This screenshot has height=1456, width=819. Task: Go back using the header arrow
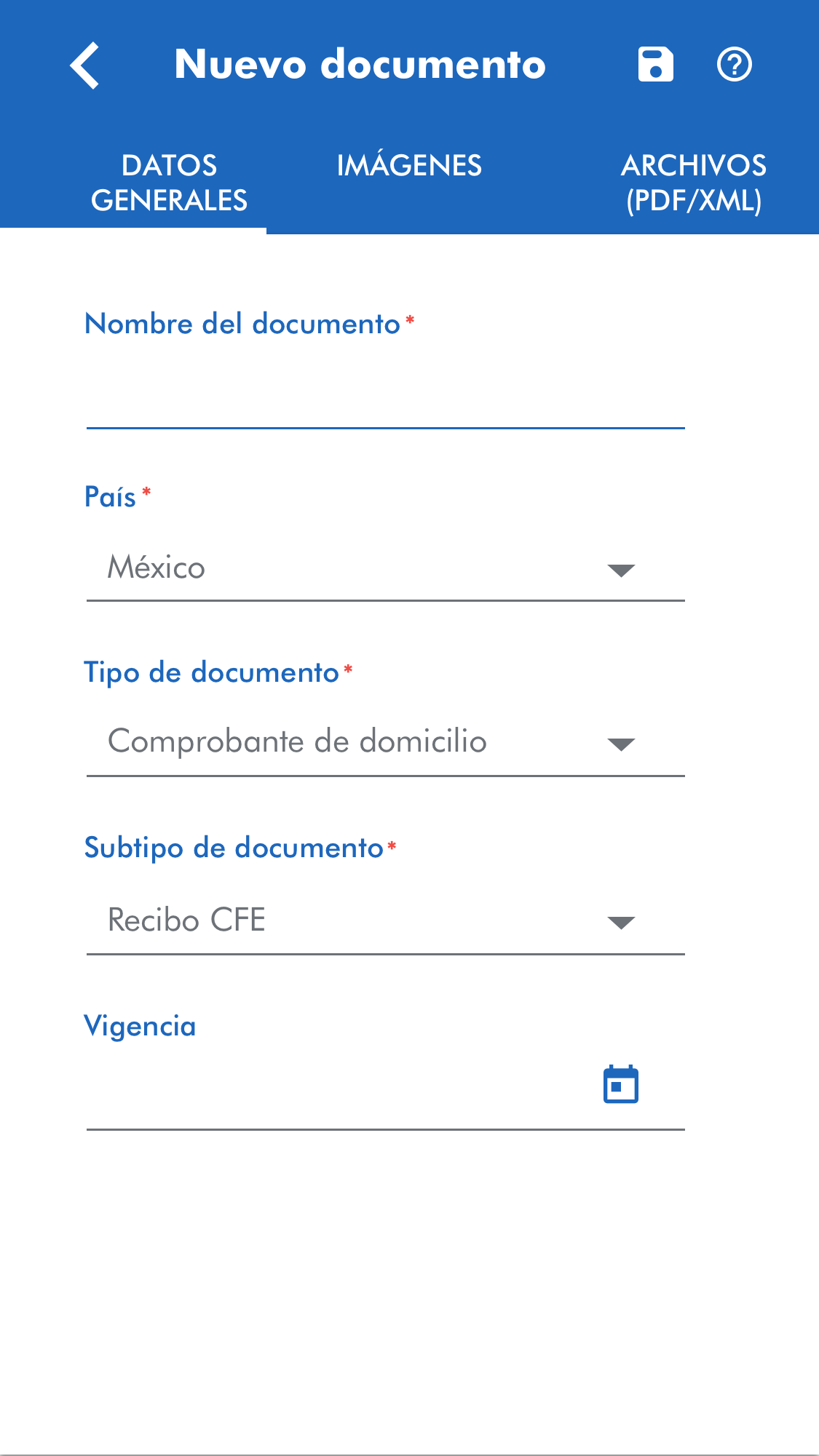point(85,65)
